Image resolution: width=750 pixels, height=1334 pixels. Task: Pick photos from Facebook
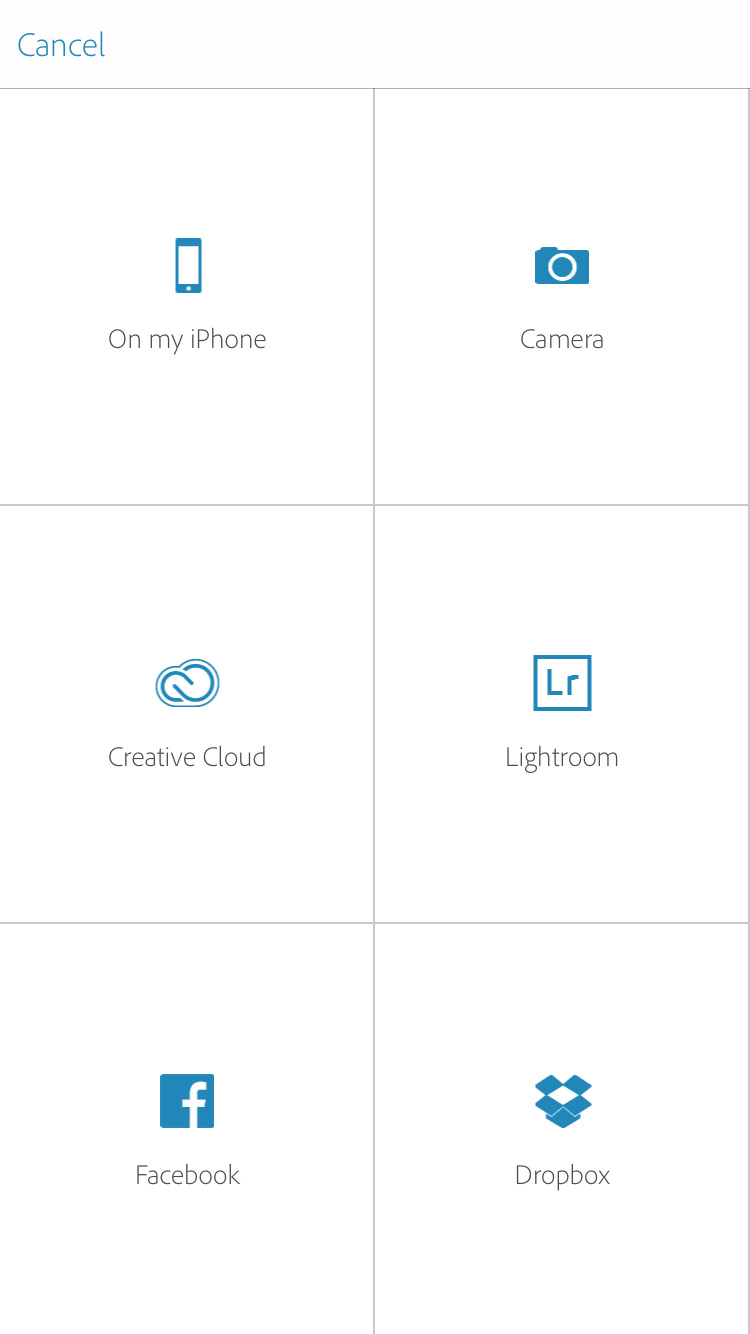pyautogui.click(x=187, y=1129)
